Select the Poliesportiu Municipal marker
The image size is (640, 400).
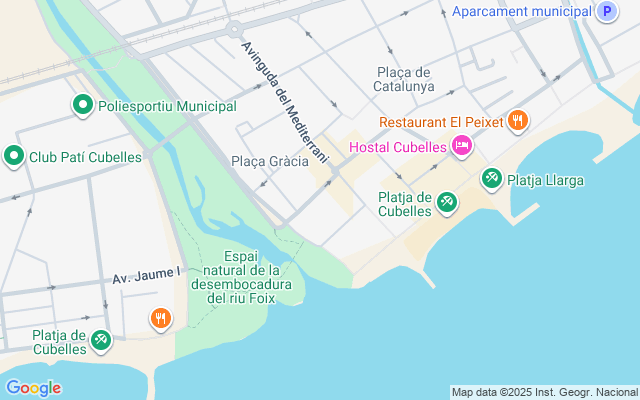(81, 105)
